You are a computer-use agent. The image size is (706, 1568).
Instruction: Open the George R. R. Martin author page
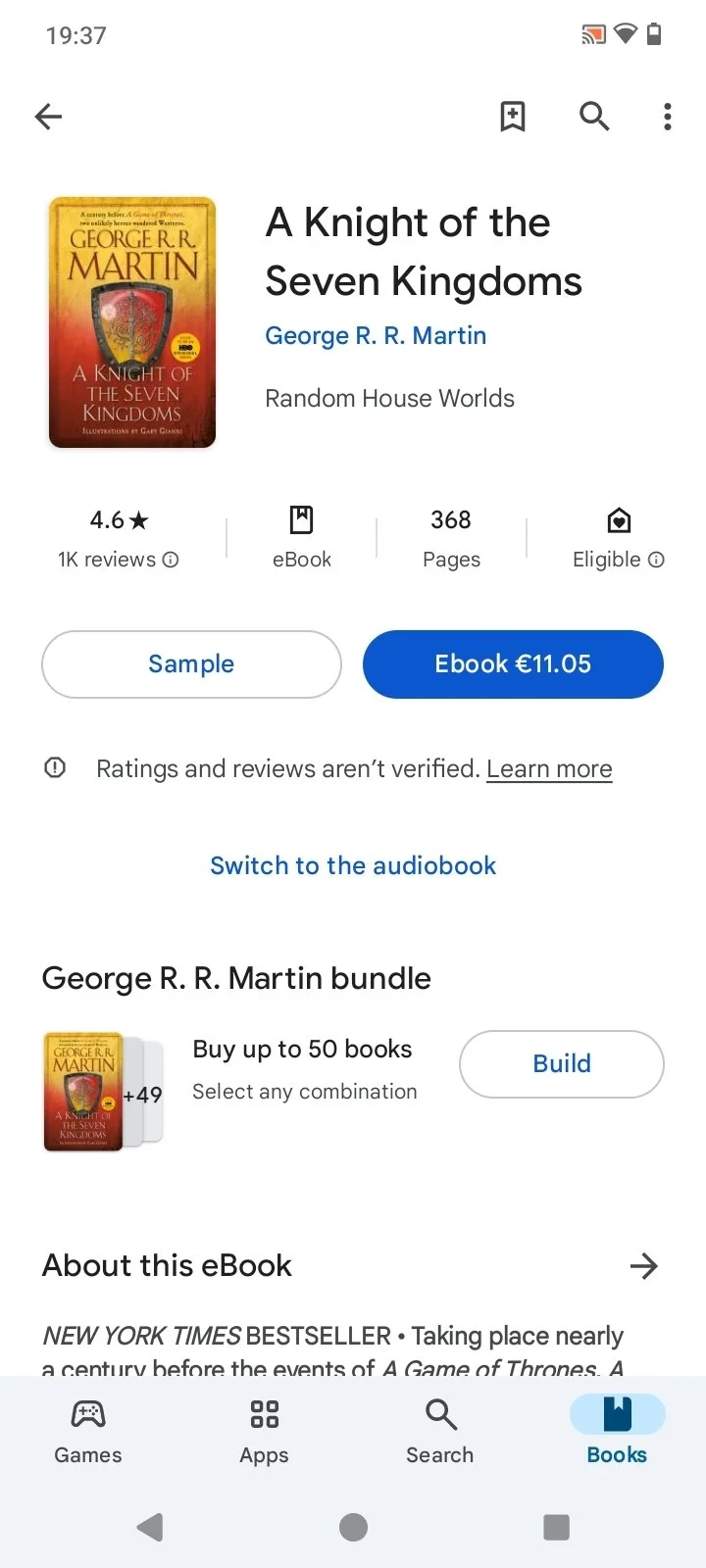pos(376,335)
